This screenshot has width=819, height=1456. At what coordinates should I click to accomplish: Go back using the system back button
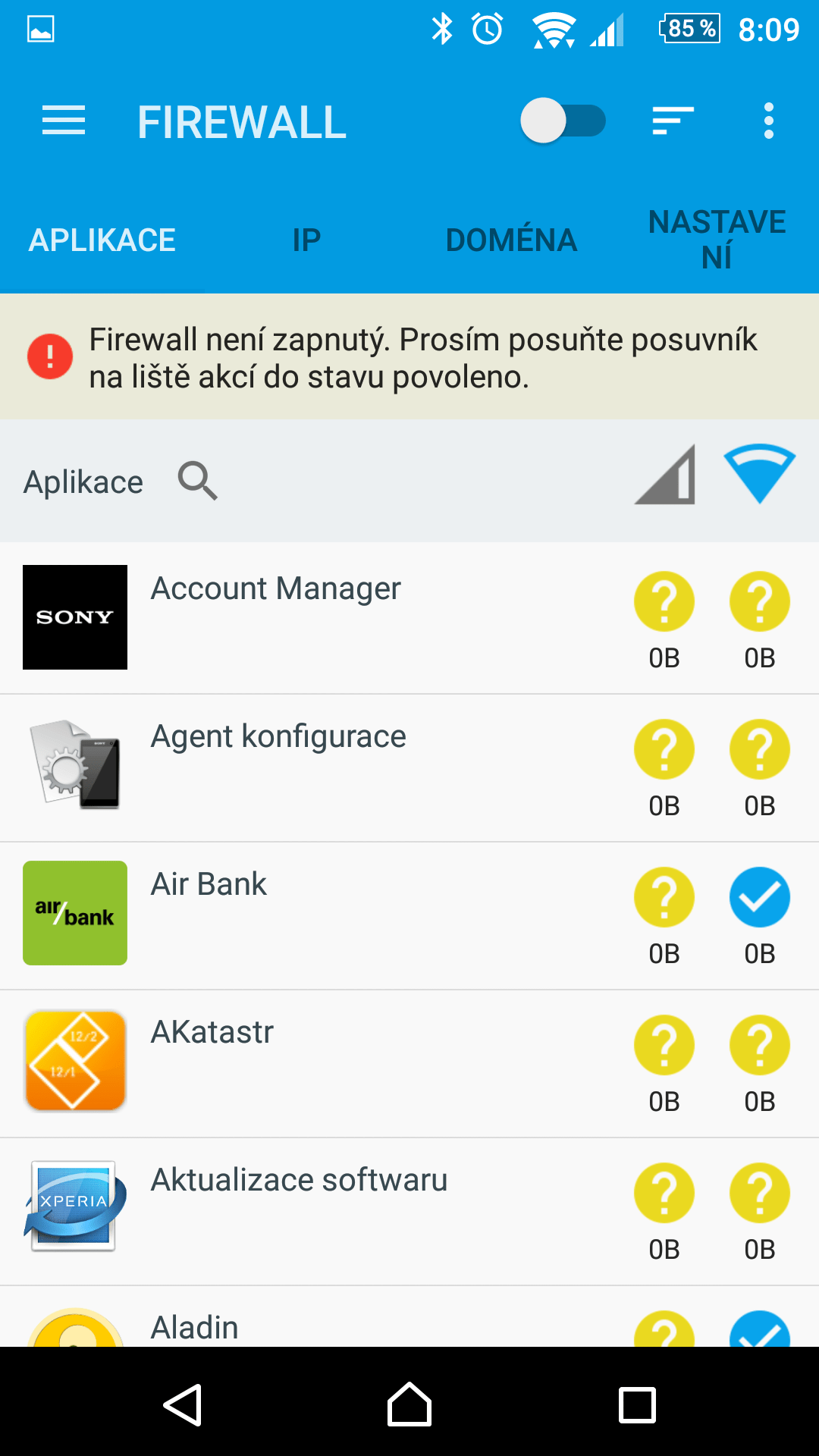pyautogui.click(x=183, y=1405)
